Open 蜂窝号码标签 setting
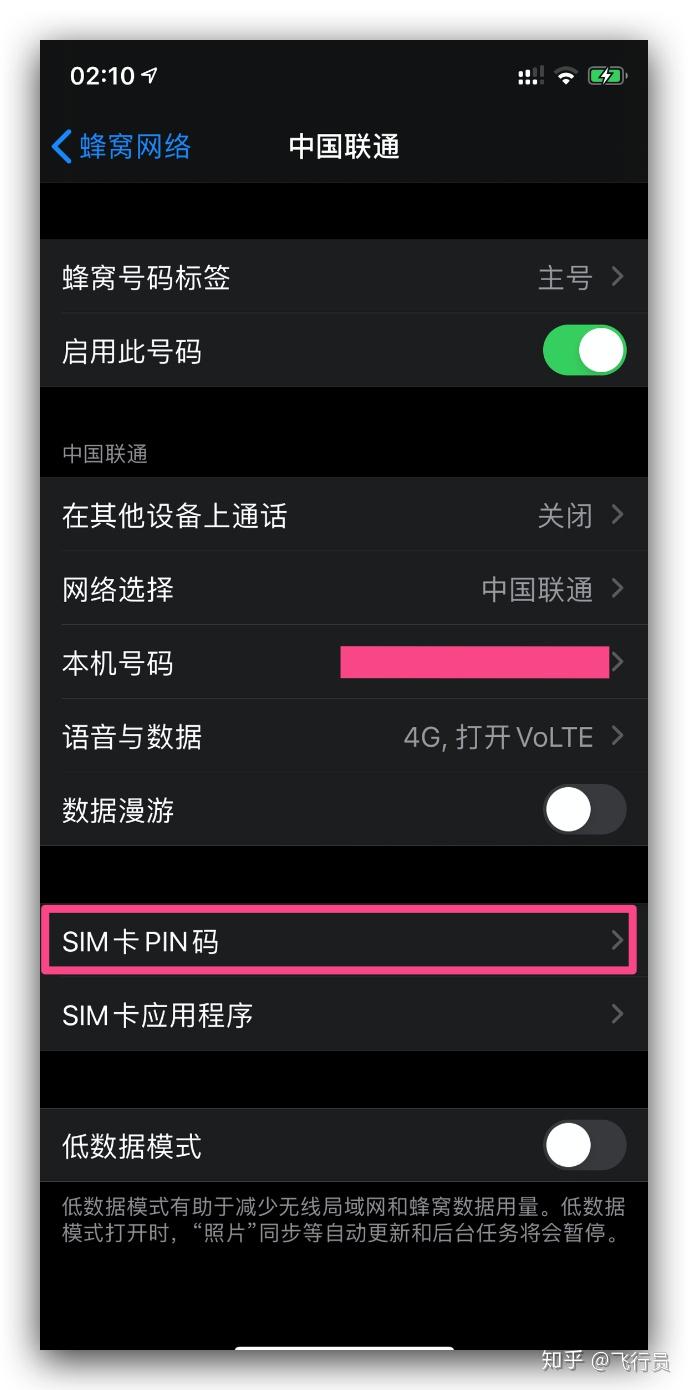Viewport: 688px width, 1390px height. click(343, 277)
